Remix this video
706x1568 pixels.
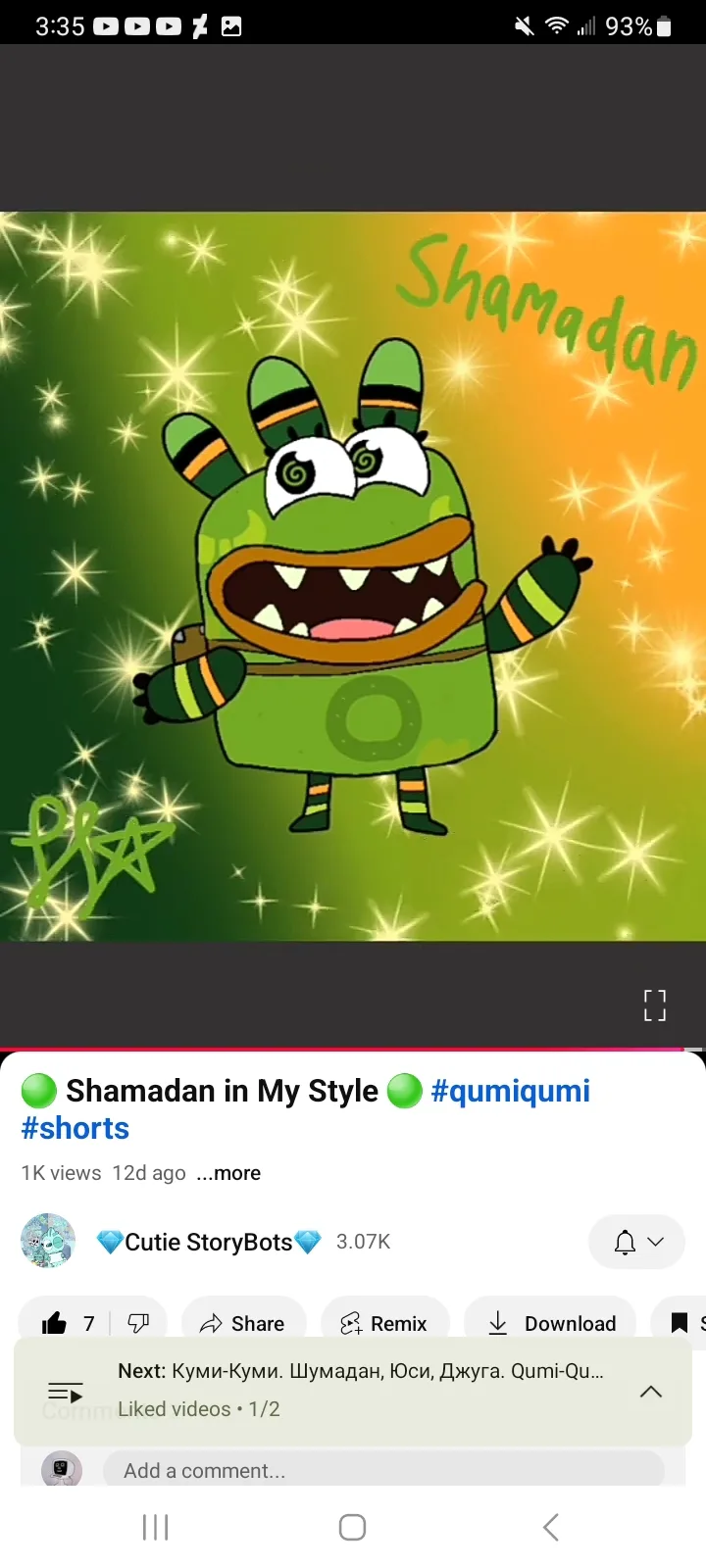pyautogui.click(x=384, y=1324)
